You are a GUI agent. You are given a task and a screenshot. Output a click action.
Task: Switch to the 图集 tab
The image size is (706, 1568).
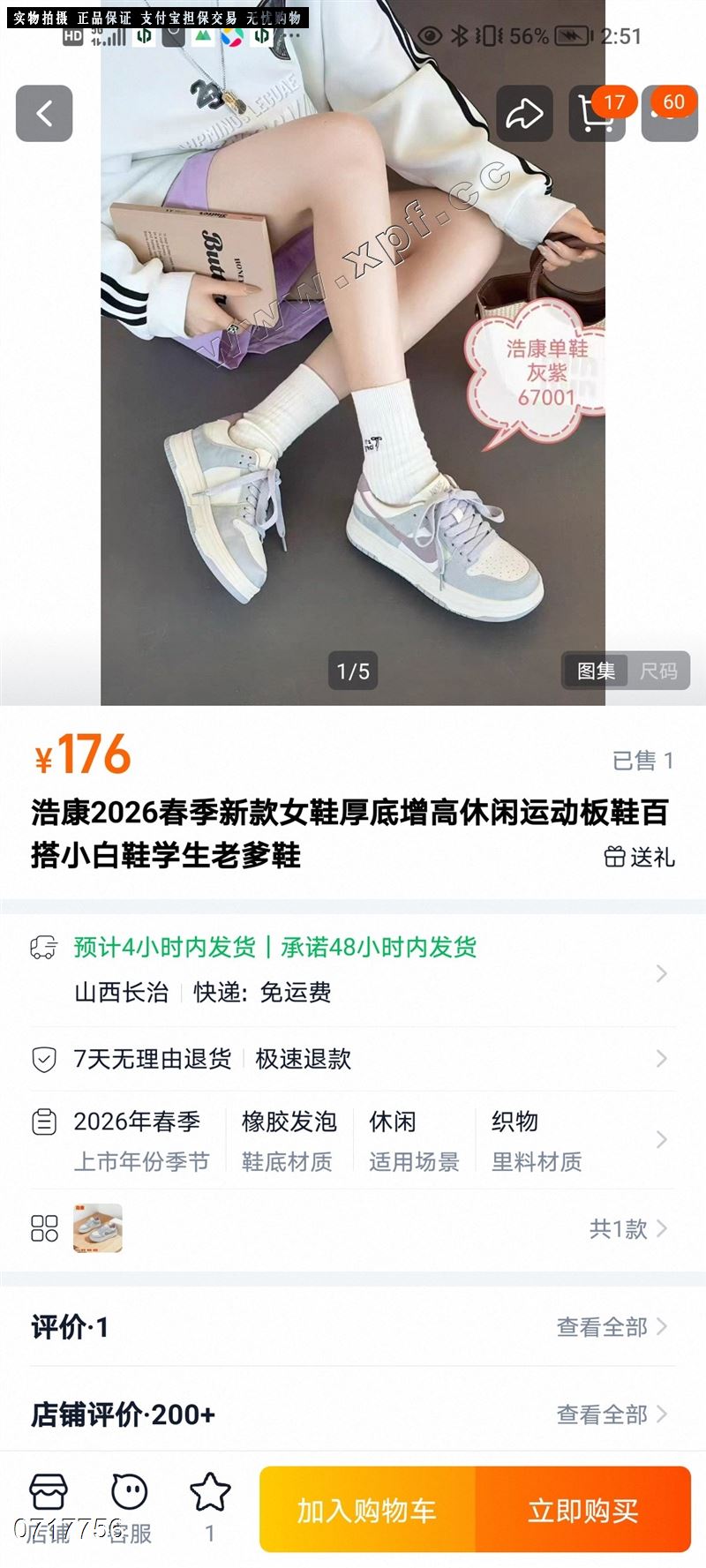(597, 671)
